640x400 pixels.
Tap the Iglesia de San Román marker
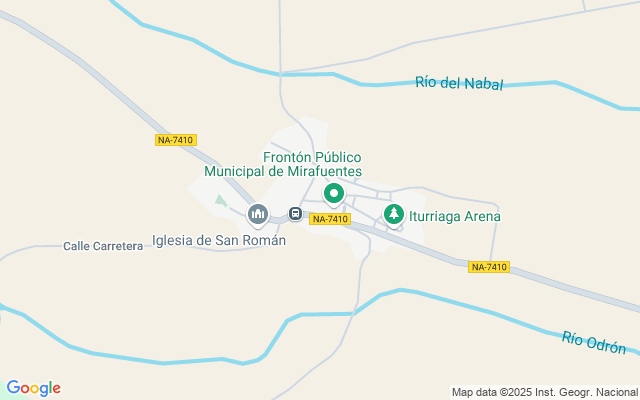(x=258, y=213)
